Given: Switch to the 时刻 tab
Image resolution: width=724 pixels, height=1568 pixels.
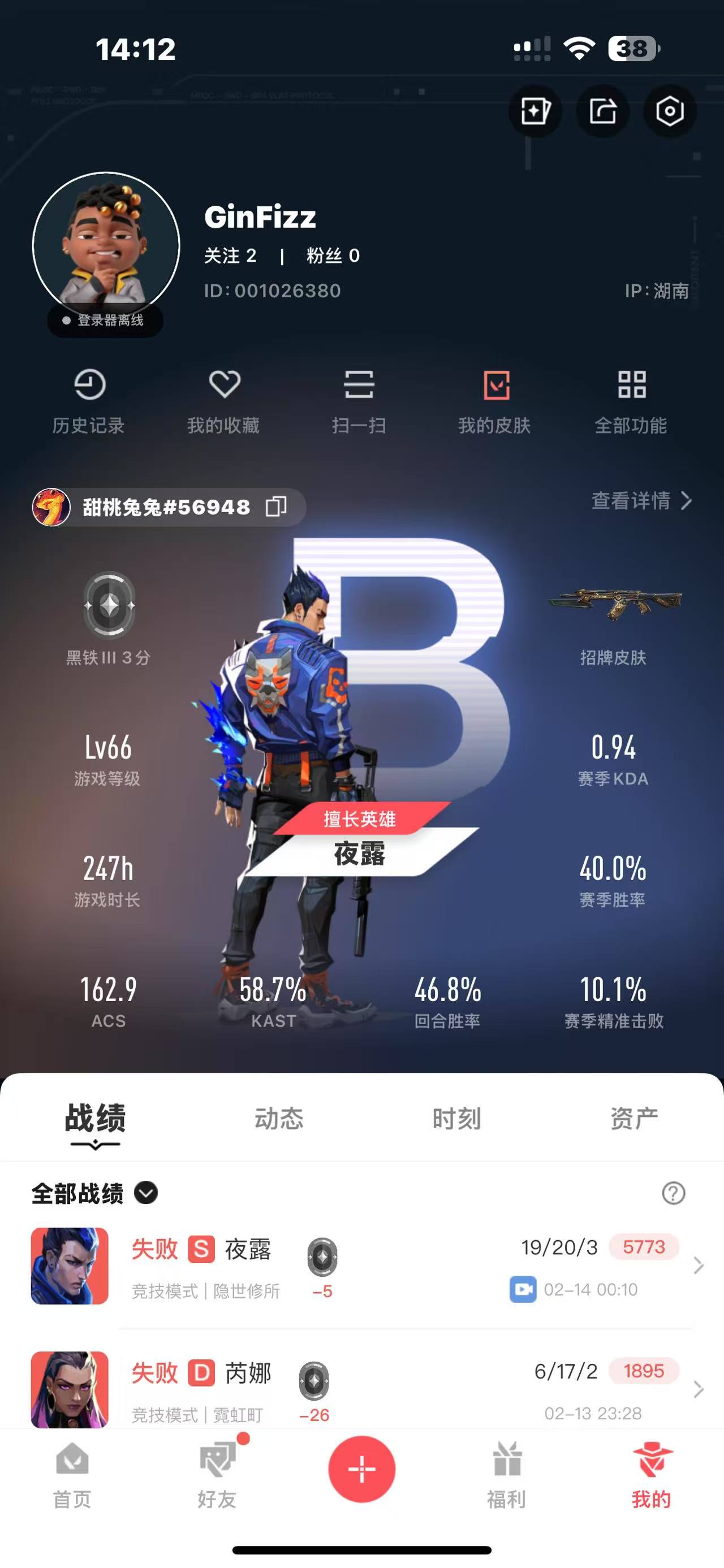Looking at the screenshot, I should tap(456, 1119).
